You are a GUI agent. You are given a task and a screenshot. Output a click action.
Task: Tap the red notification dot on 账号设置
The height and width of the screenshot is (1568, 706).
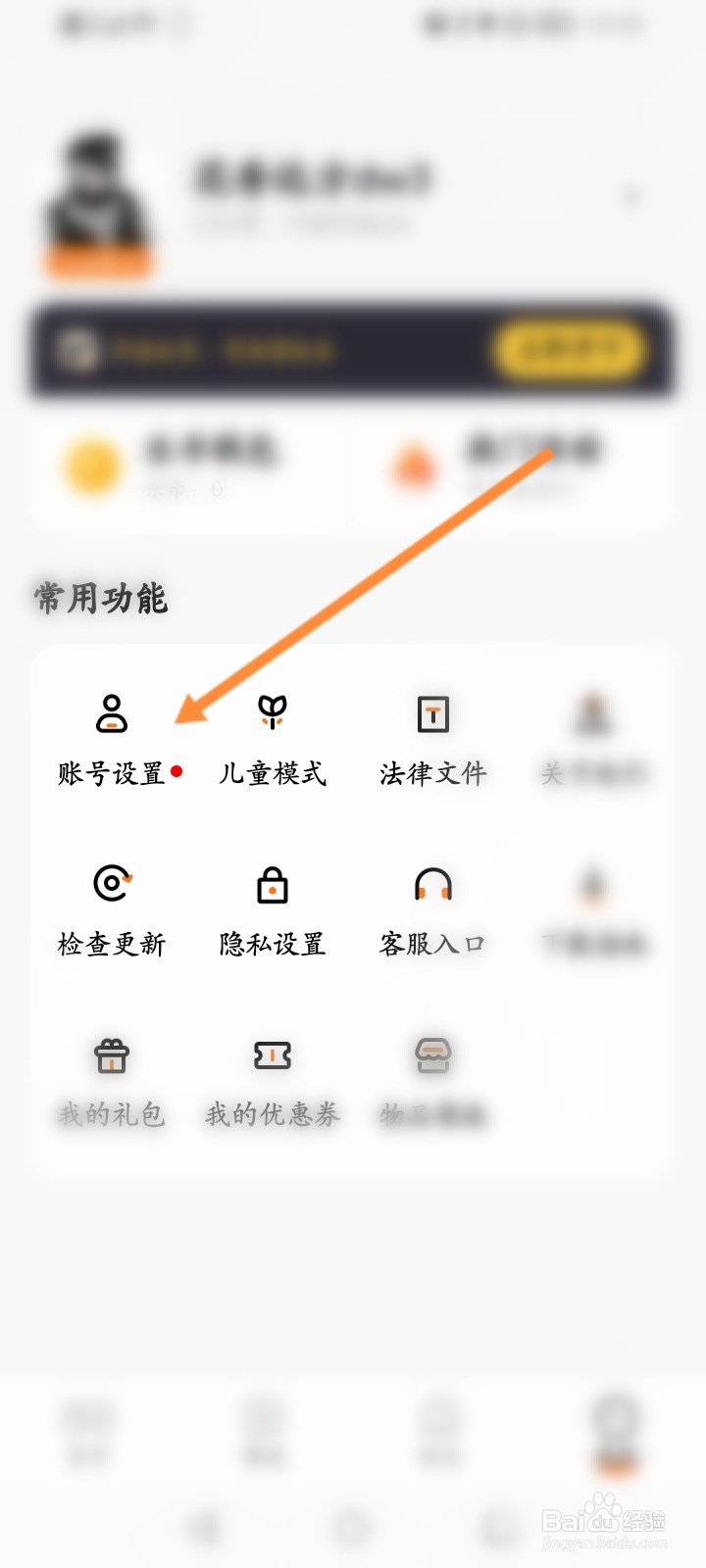pyautogui.click(x=177, y=771)
